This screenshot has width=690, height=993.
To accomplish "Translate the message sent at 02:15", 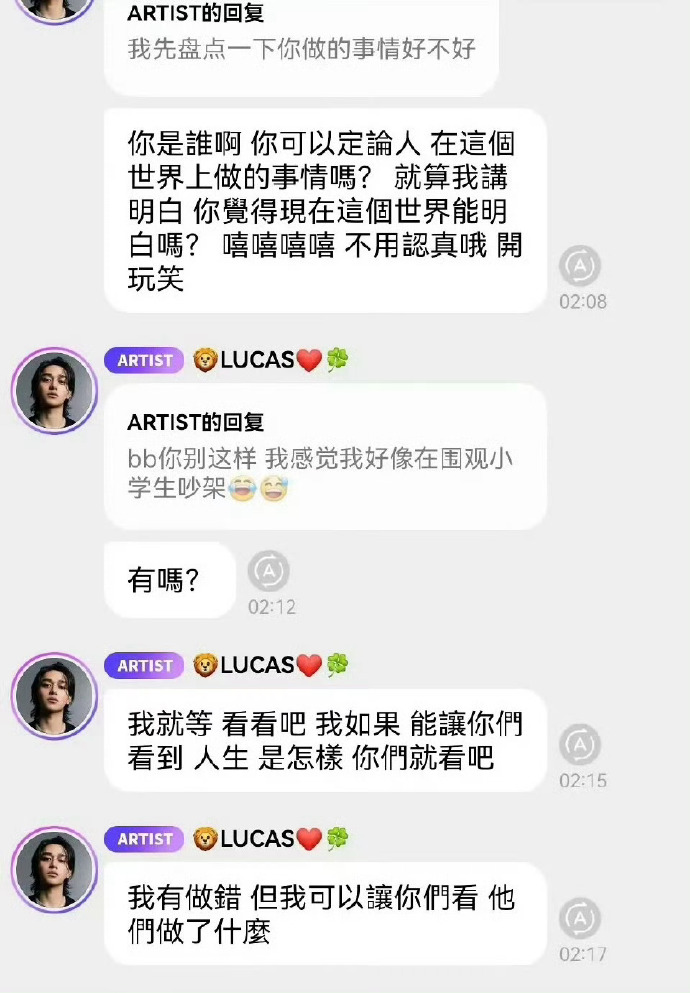I will [580, 746].
